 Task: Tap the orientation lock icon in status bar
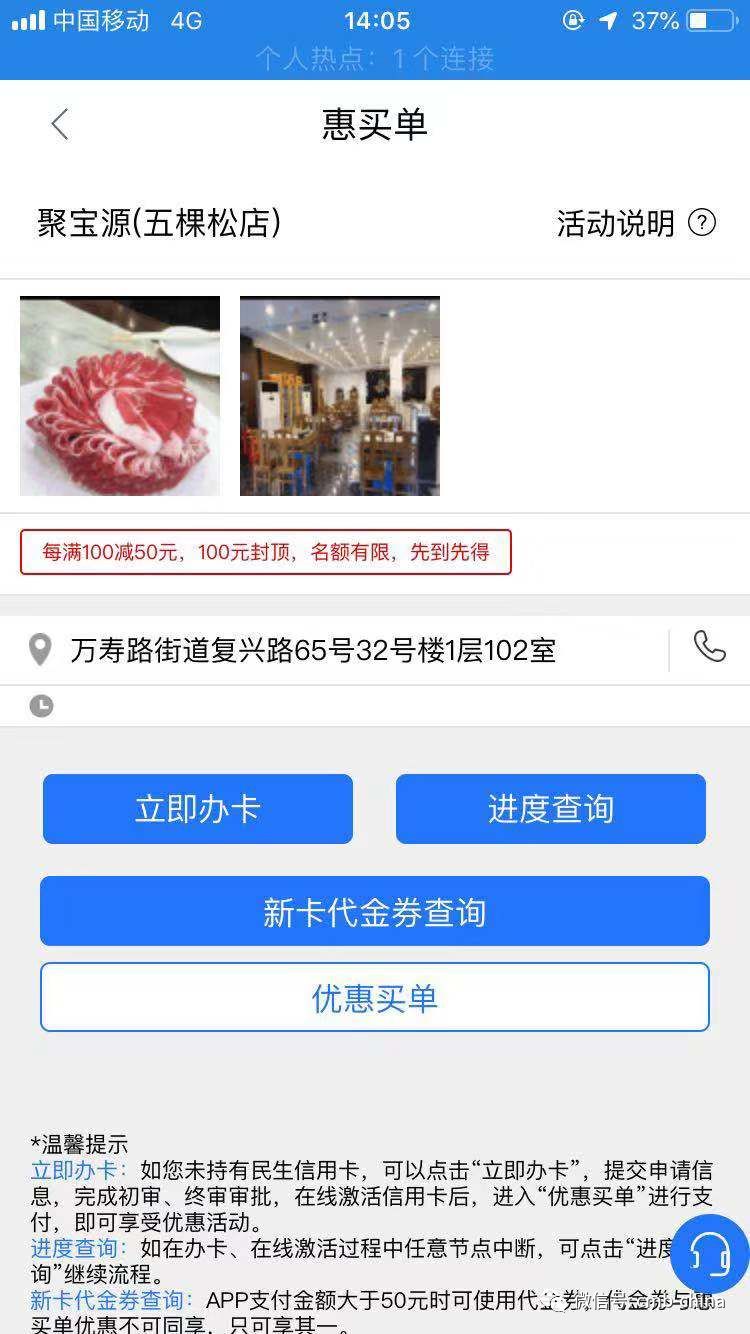(571, 20)
